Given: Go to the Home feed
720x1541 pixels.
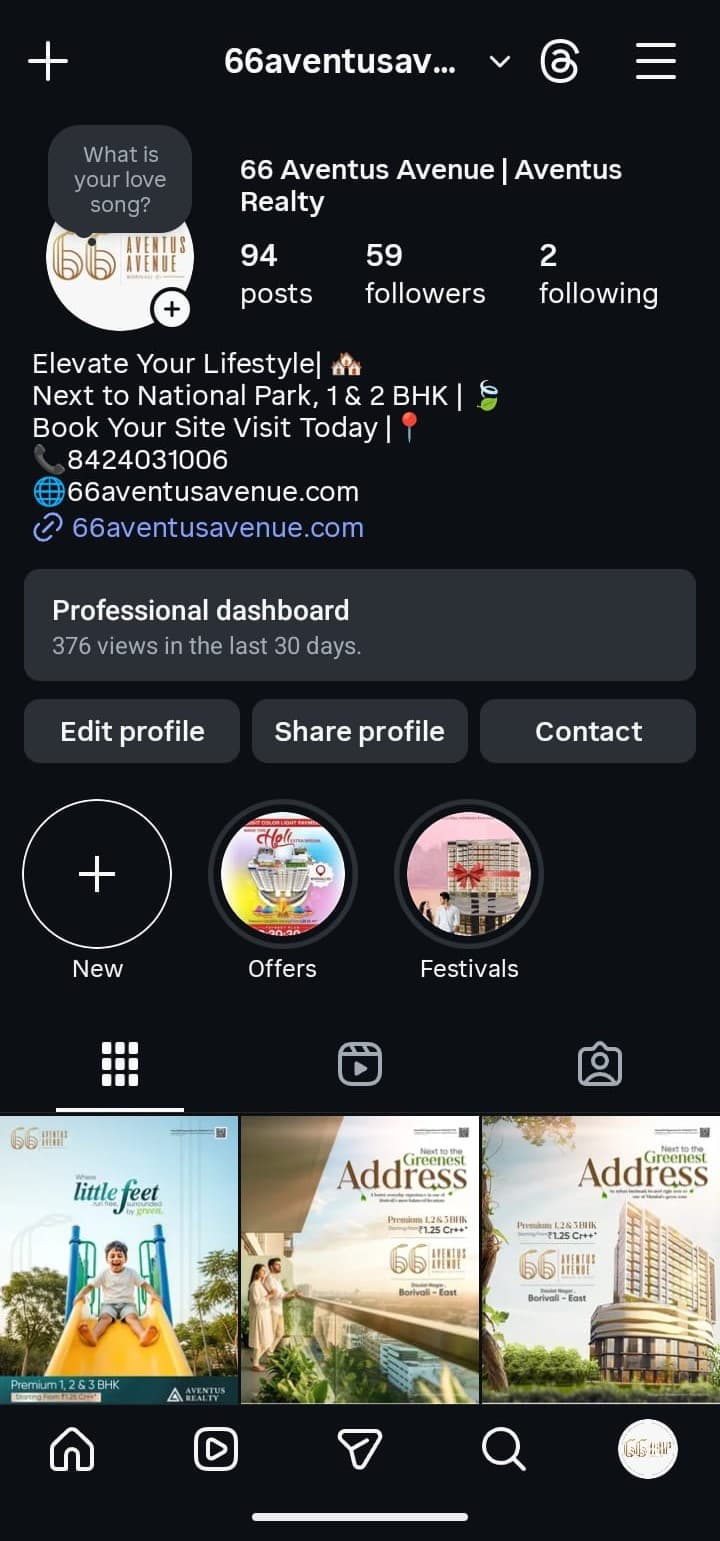Looking at the screenshot, I should (72, 1448).
